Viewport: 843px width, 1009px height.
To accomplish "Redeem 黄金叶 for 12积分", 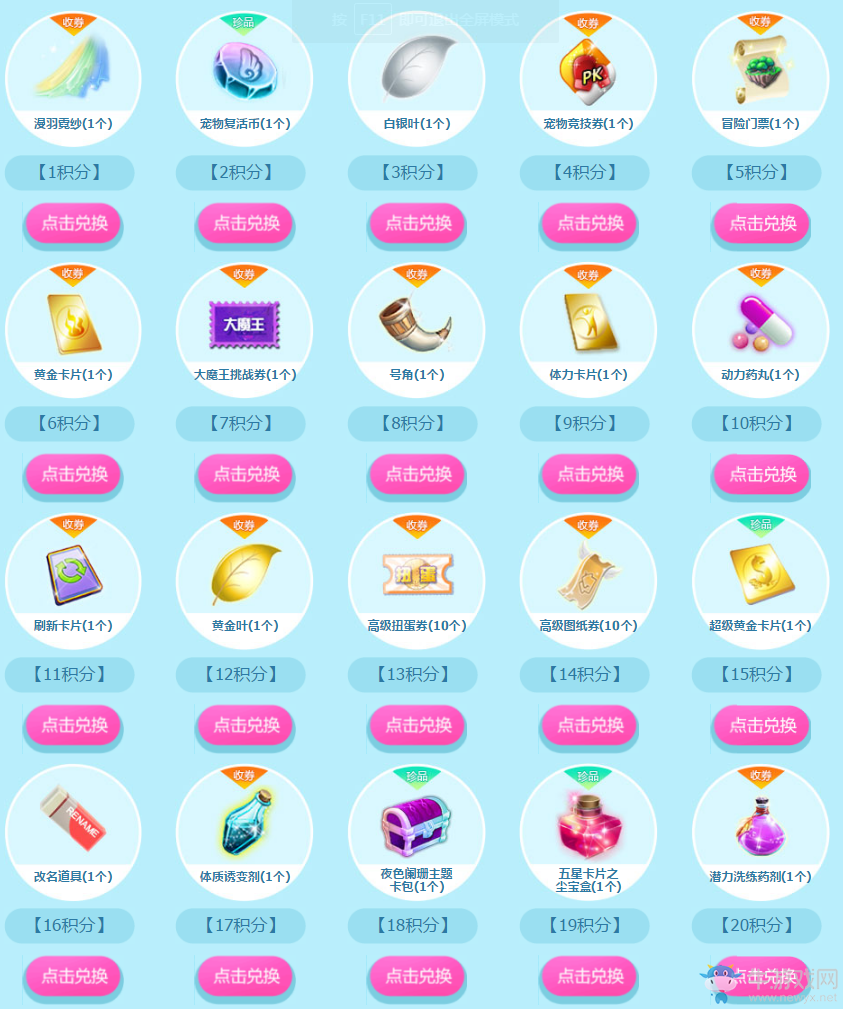I will (x=246, y=725).
